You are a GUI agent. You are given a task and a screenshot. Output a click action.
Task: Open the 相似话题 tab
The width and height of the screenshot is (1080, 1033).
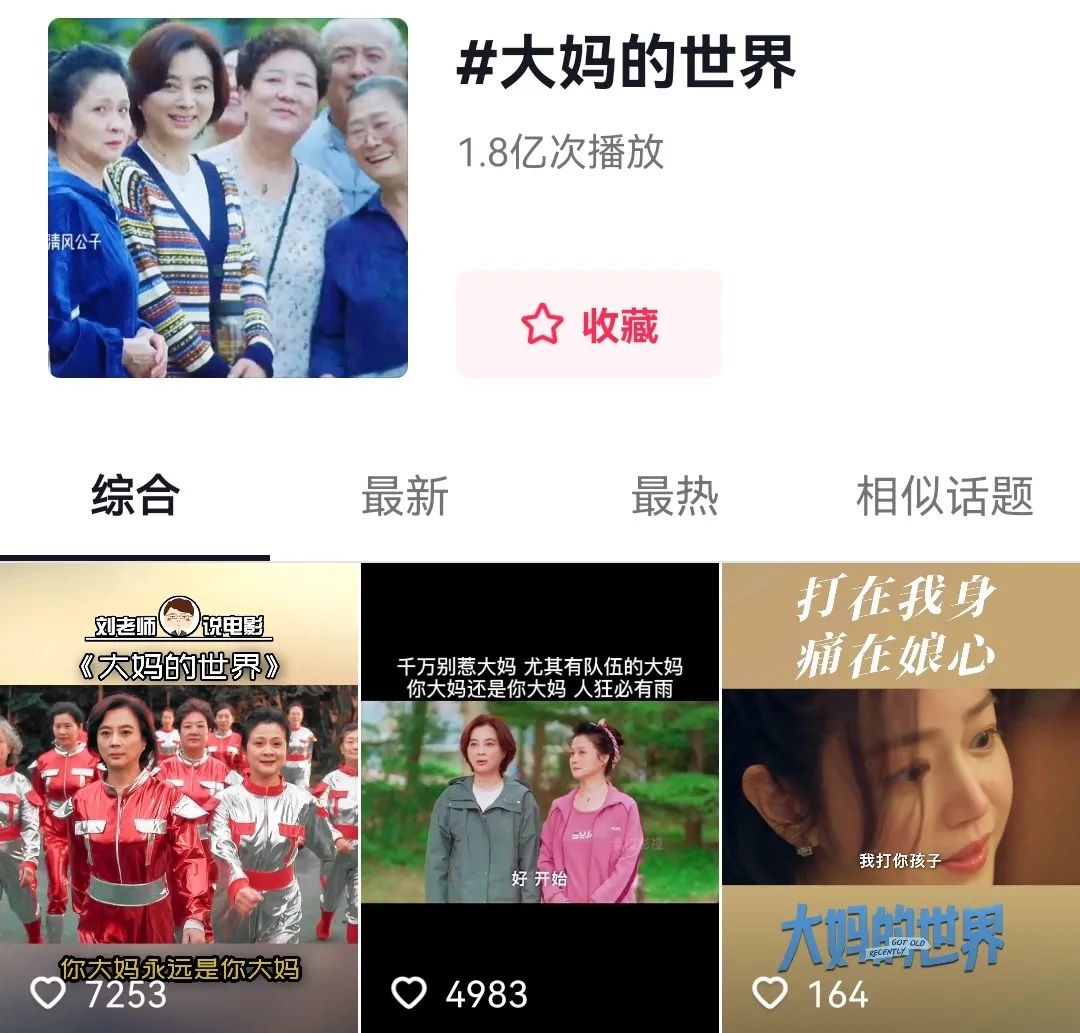(x=944, y=496)
